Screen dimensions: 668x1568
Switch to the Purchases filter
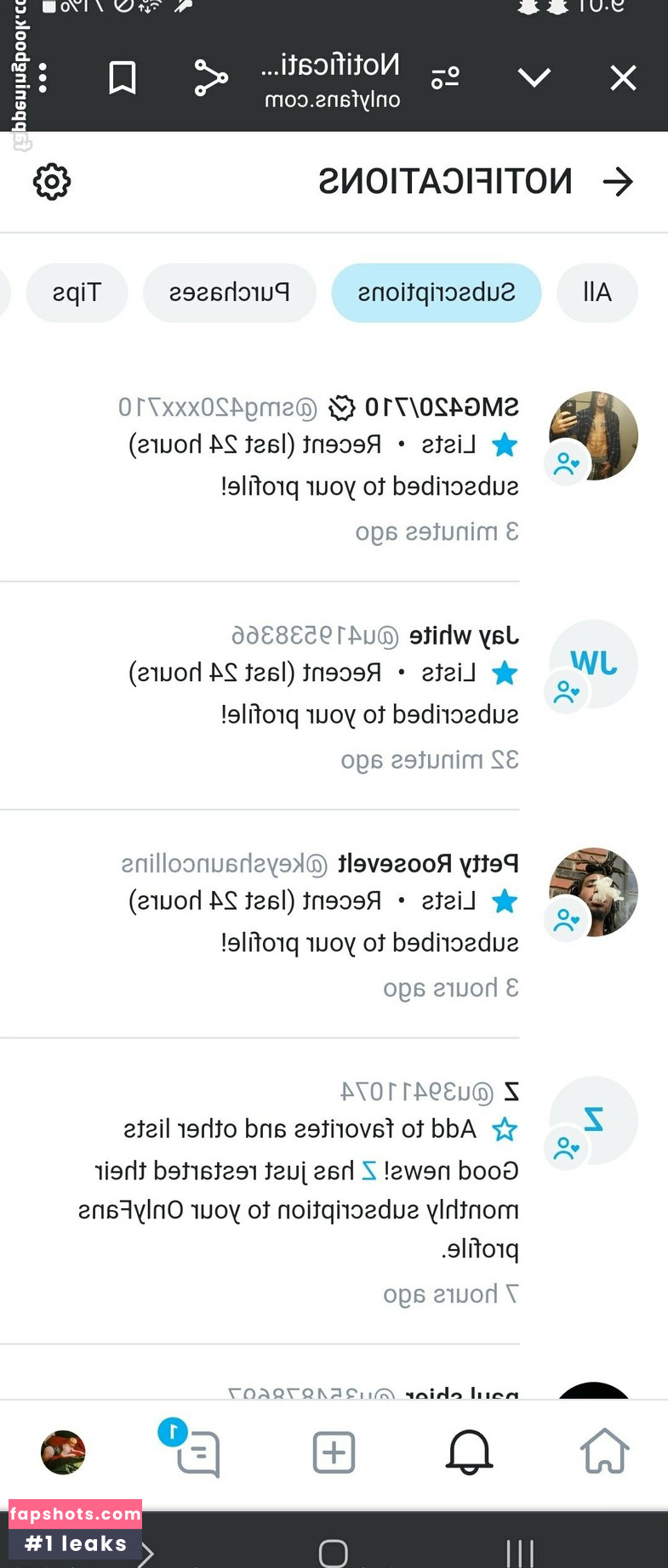tap(230, 293)
